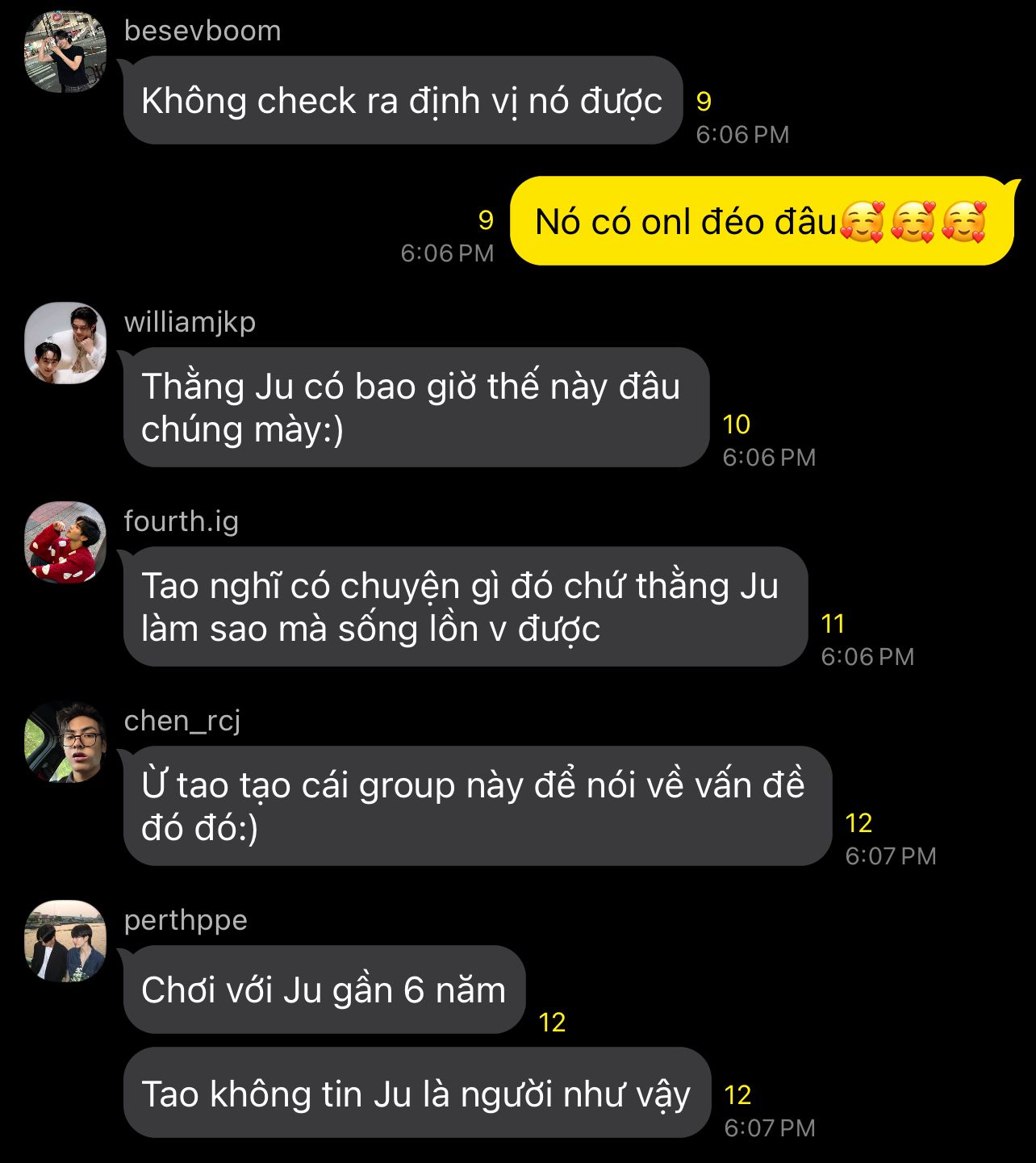Open perthppe's profile avatar
This screenshot has height=1163, width=1036.
pyautogui.click(x=65, y=941)
